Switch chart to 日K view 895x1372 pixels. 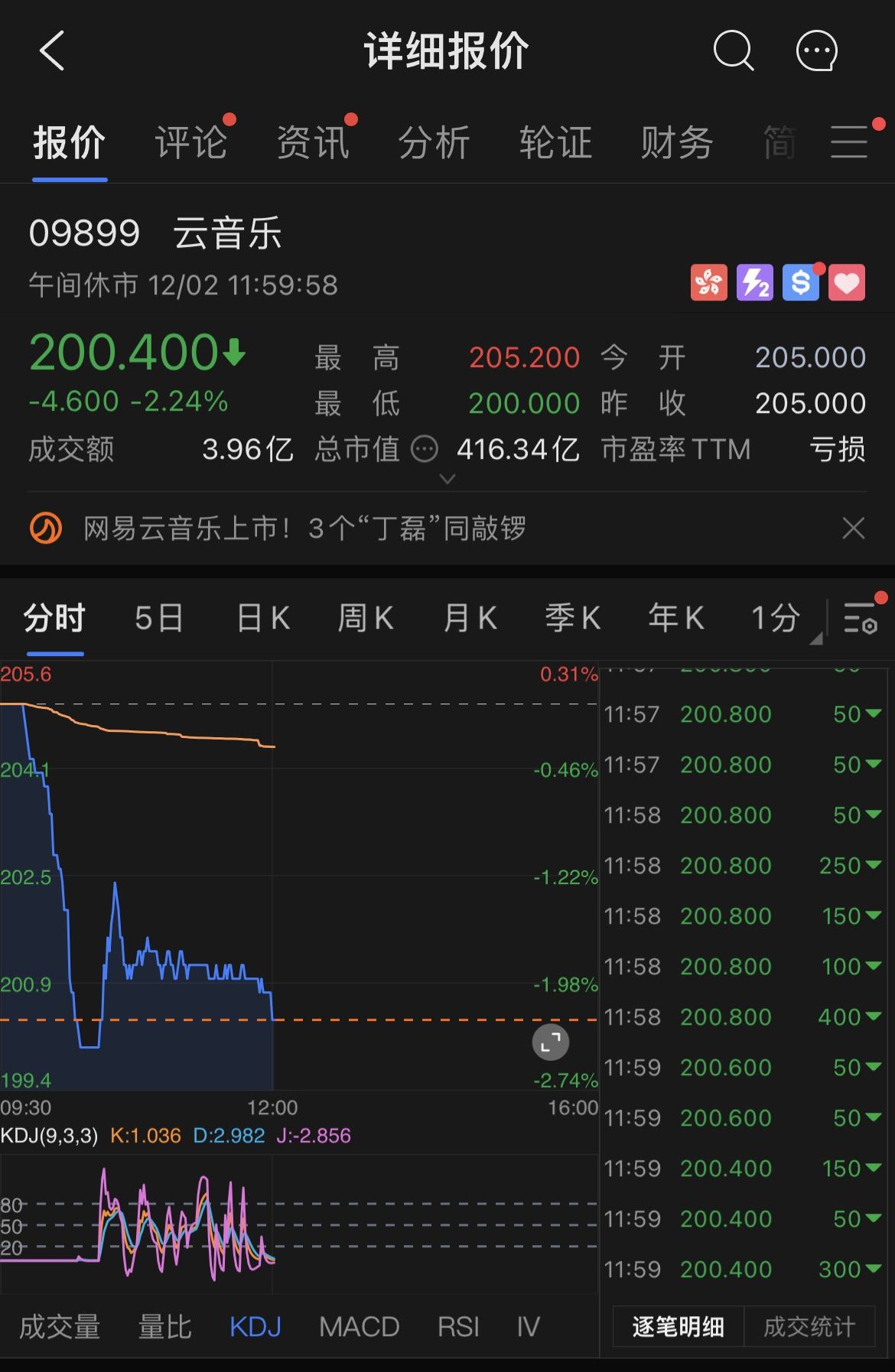263,618
